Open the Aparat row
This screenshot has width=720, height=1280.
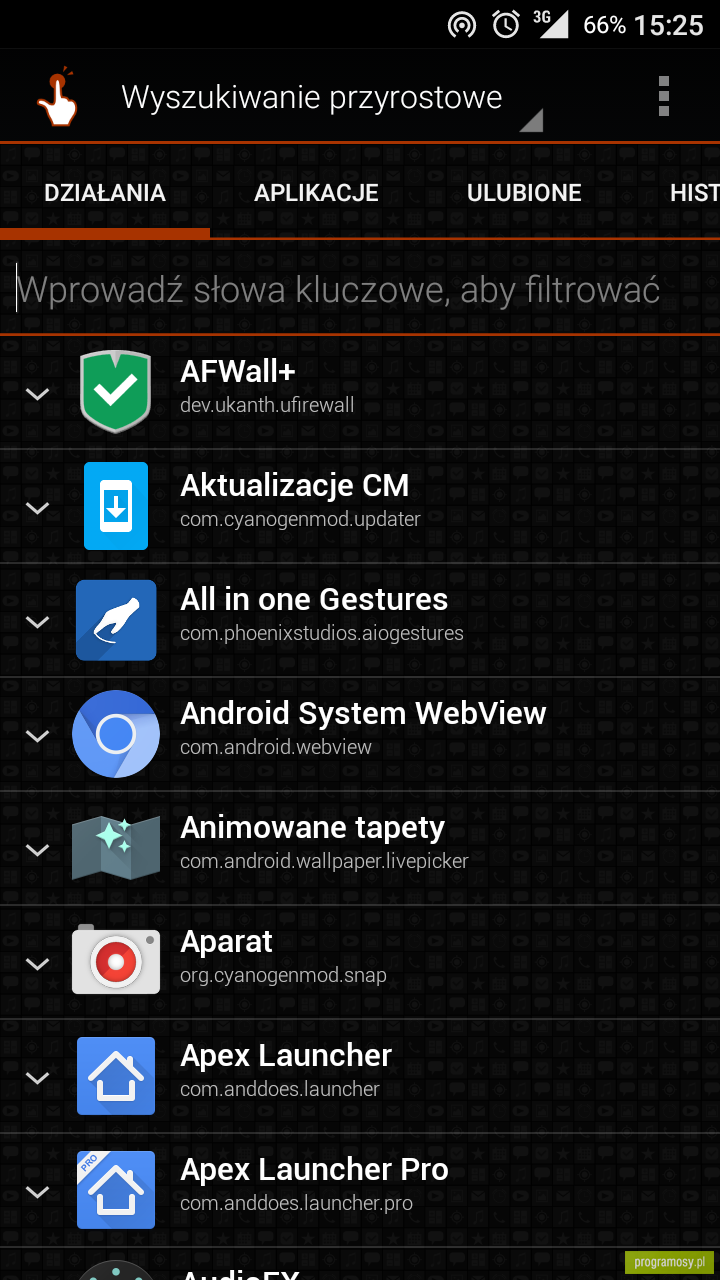point(360,963)
